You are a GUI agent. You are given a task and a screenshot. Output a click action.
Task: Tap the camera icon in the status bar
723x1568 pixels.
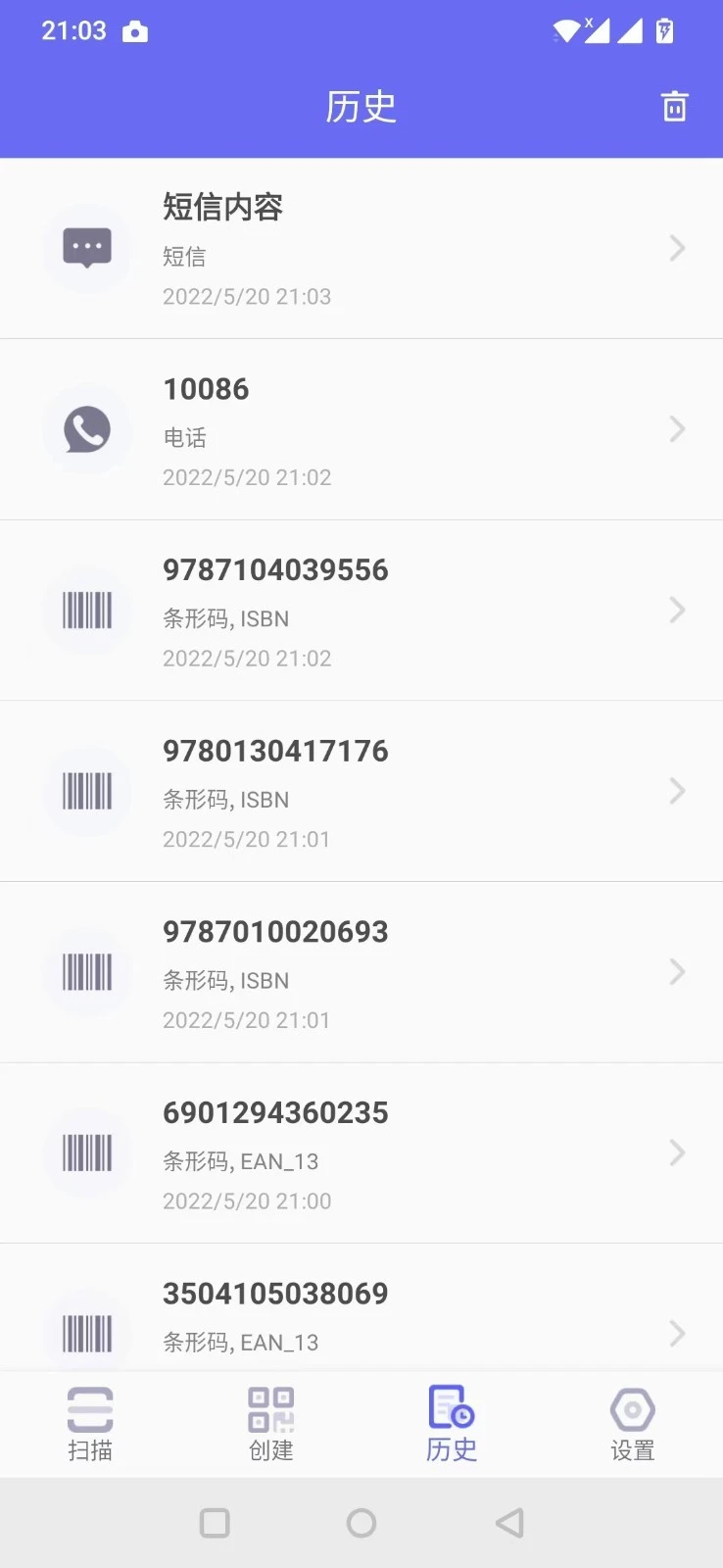[134, 30]
